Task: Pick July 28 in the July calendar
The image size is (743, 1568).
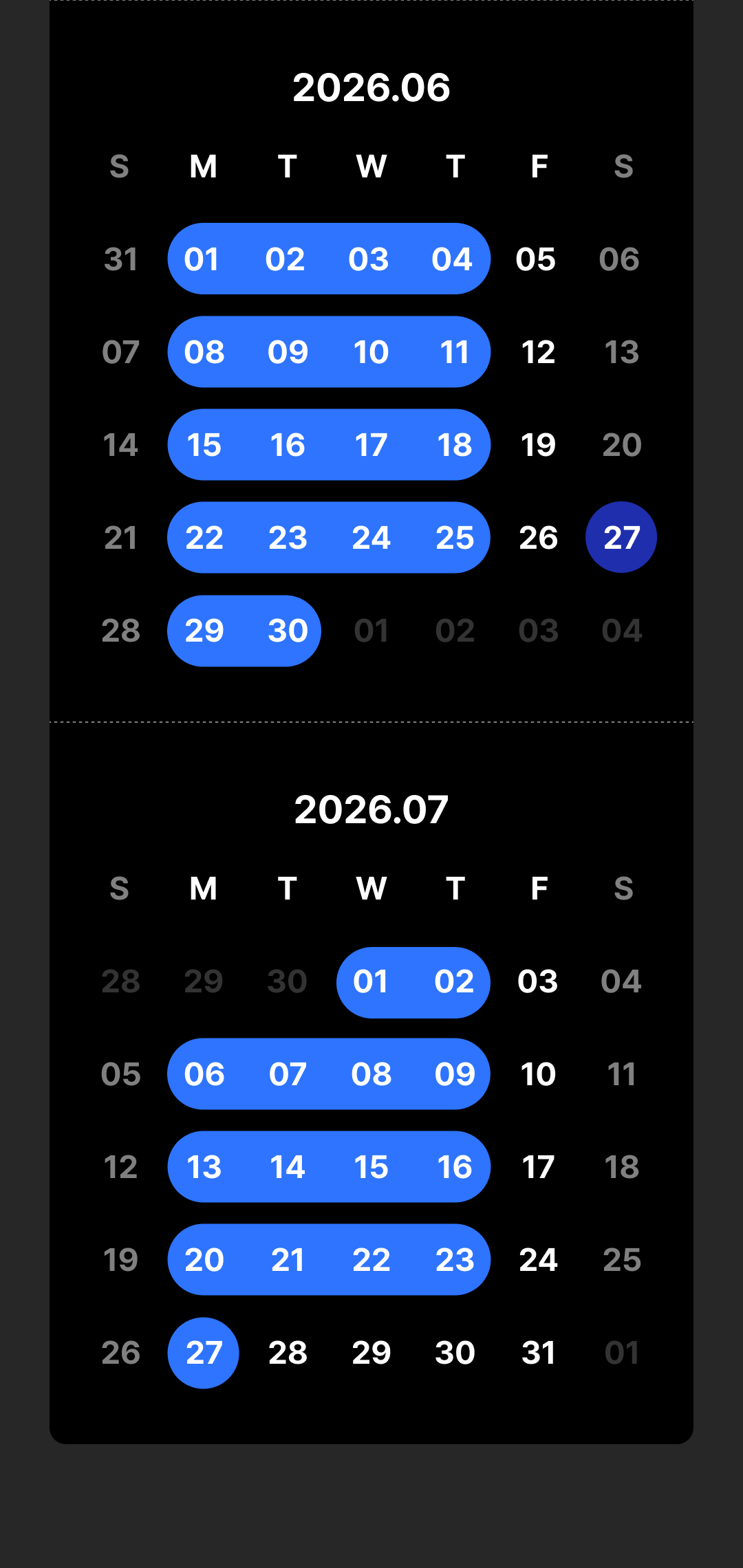Action: [x=288, y=1353]
